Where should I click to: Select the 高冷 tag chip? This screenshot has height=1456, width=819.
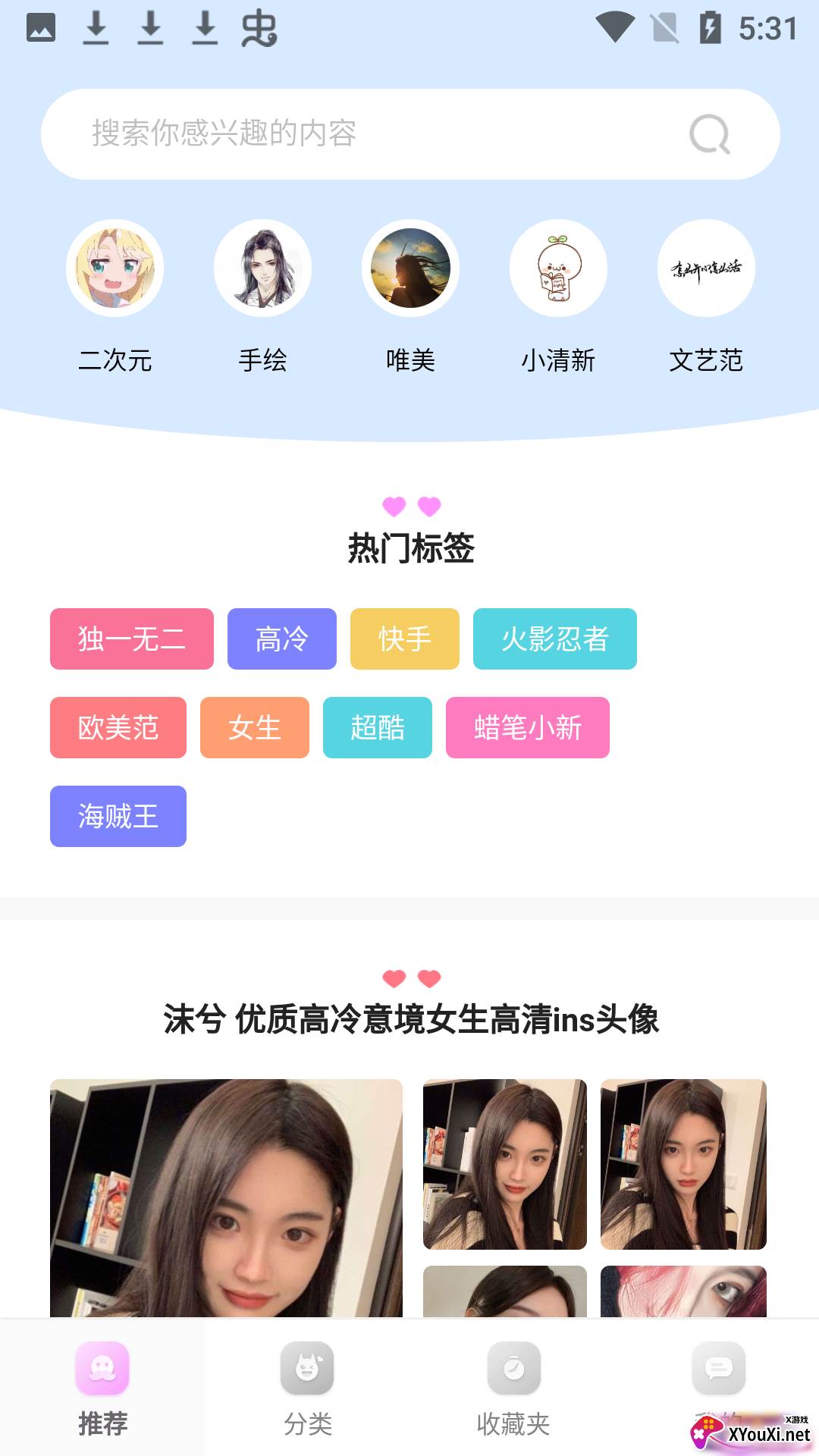click(282, 639)
